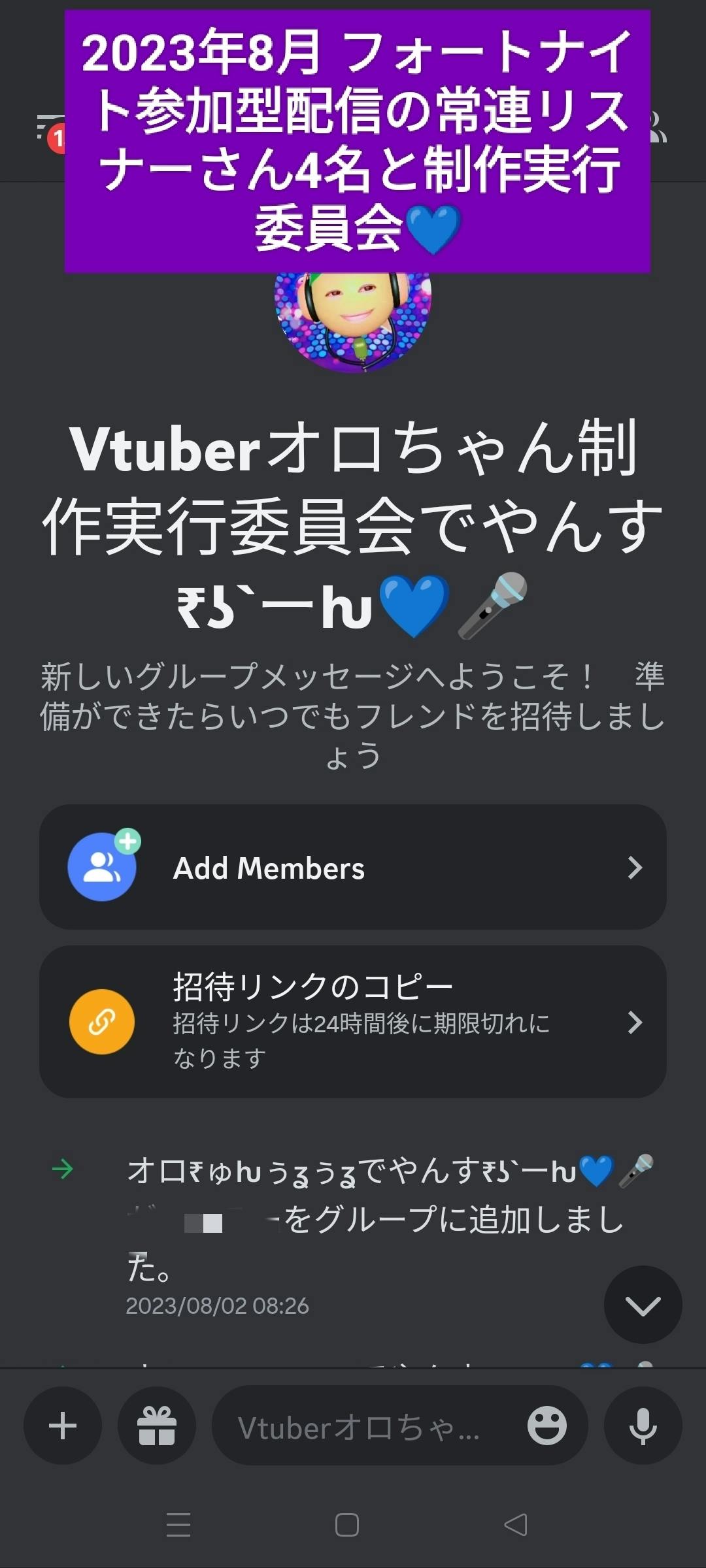Jump to latest messages with down arrow
Image resolution: width=706 pixels, height=1568 pixels.
tap(643, 1305)
